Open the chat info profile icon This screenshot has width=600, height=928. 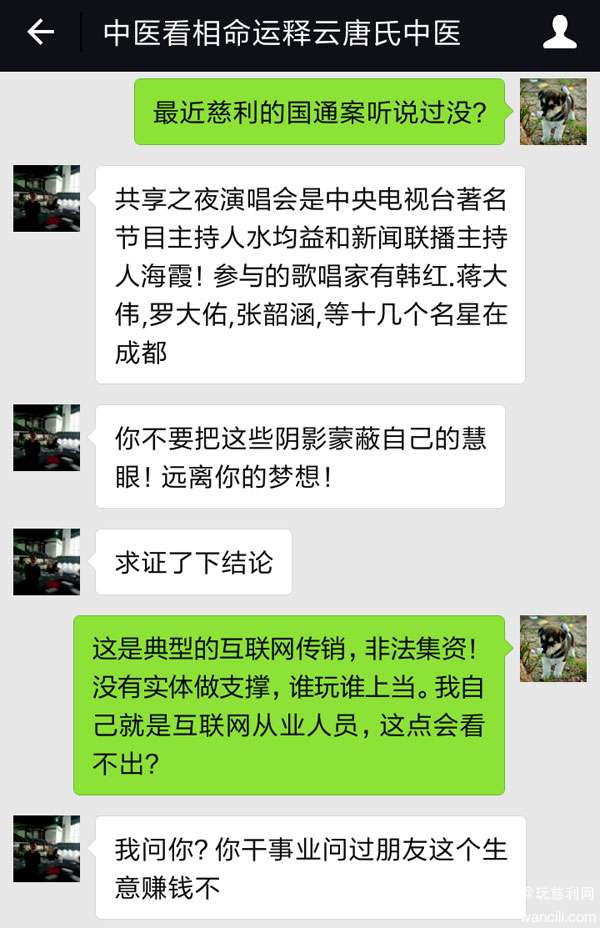click(559, 33)
